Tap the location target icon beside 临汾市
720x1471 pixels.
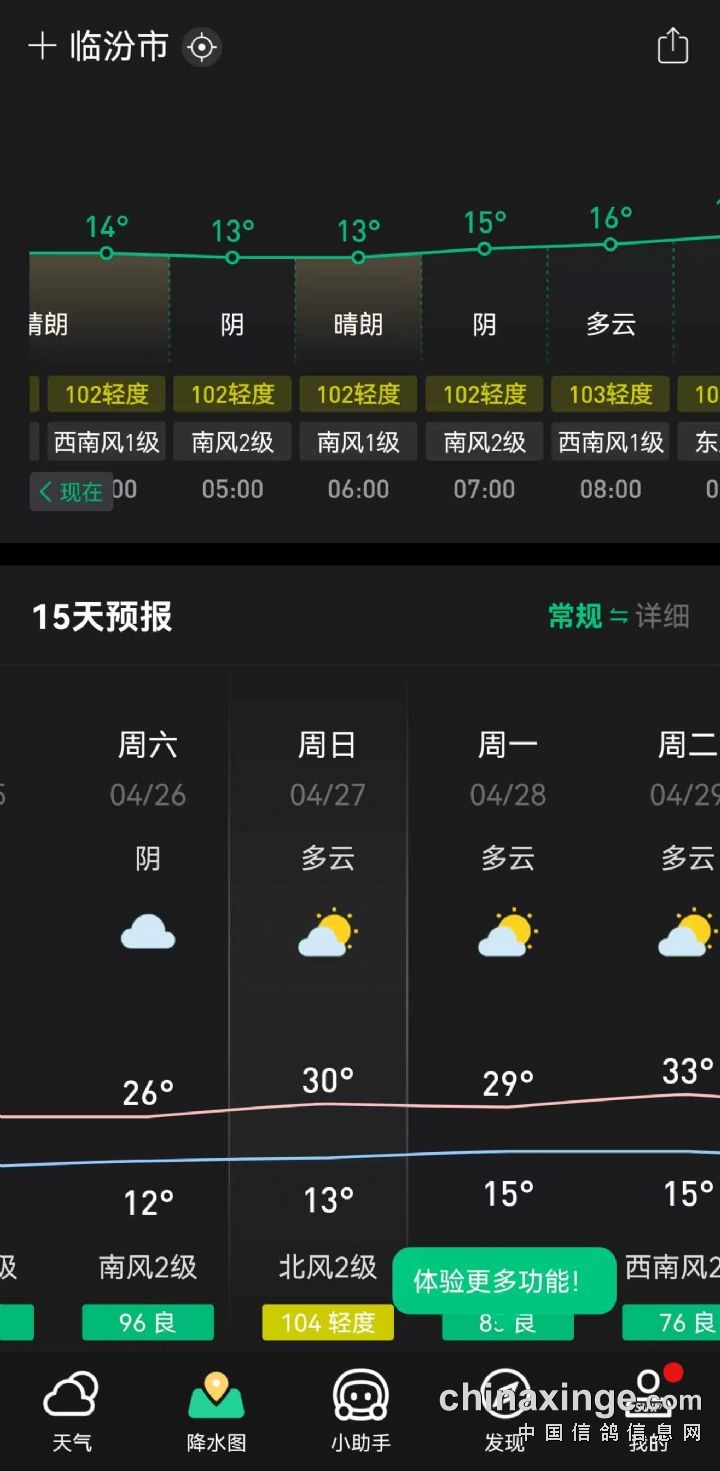[202, 47]
